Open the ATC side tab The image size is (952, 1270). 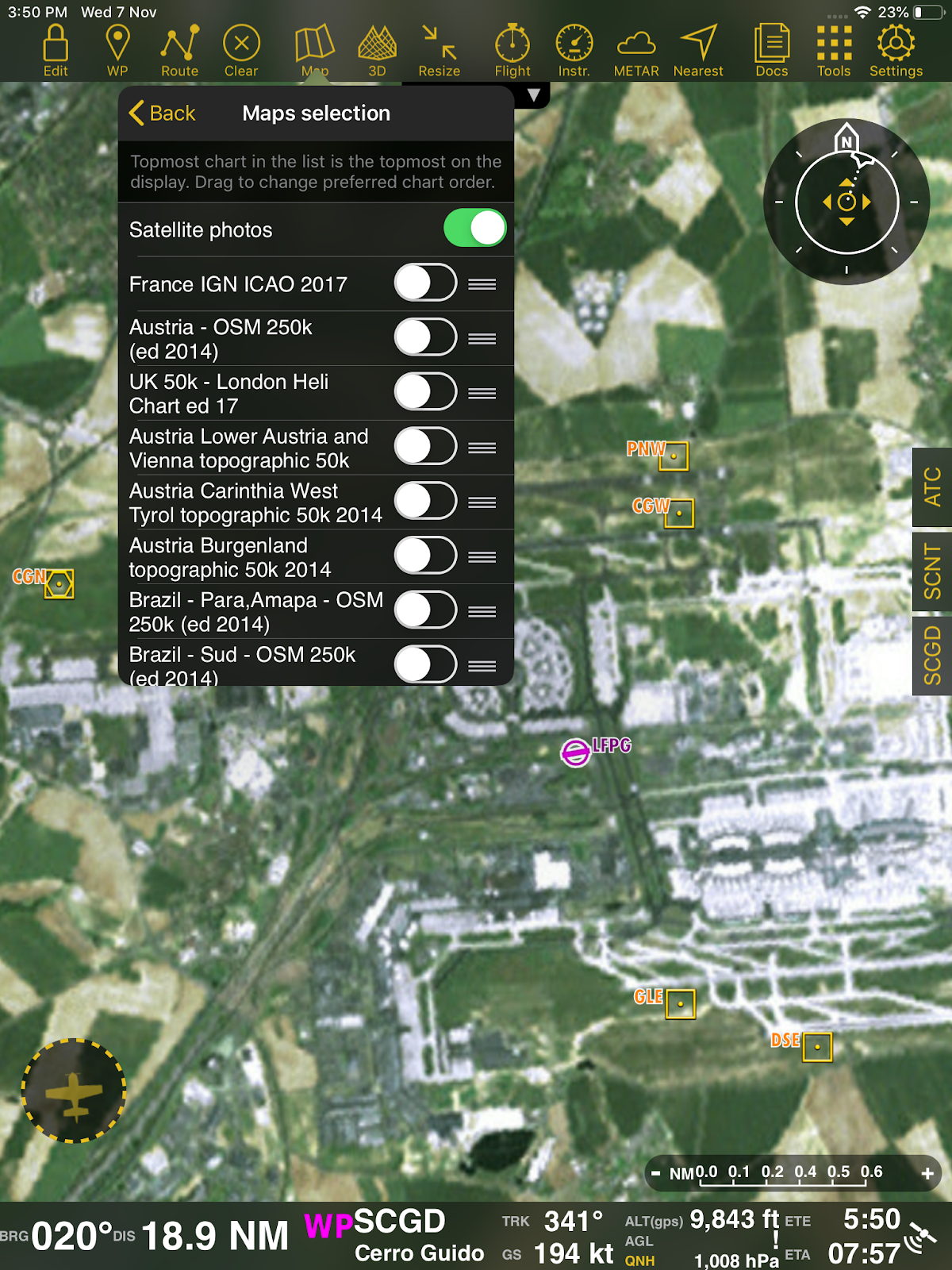[x=932, y=487]
